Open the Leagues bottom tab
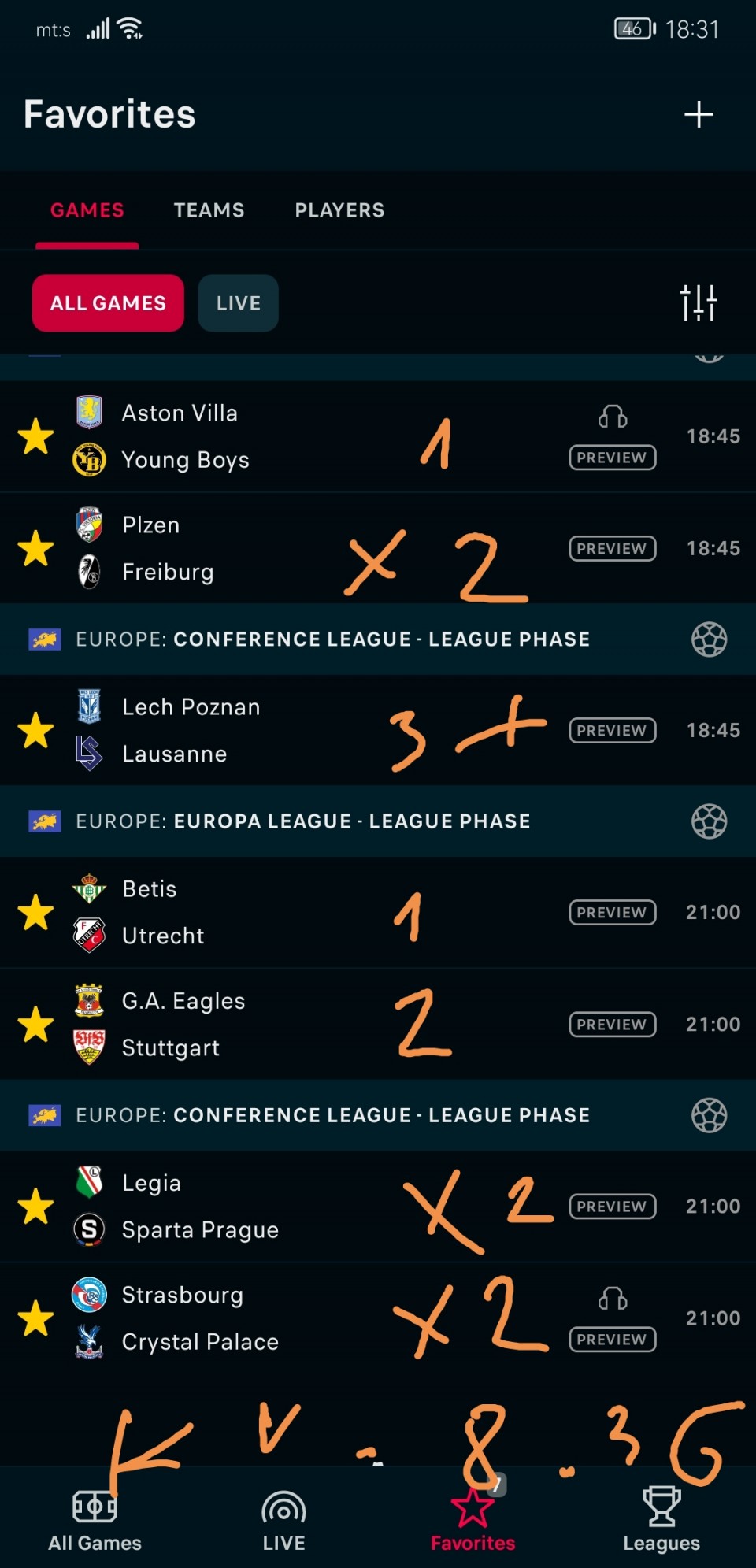 pos(661,1520)
